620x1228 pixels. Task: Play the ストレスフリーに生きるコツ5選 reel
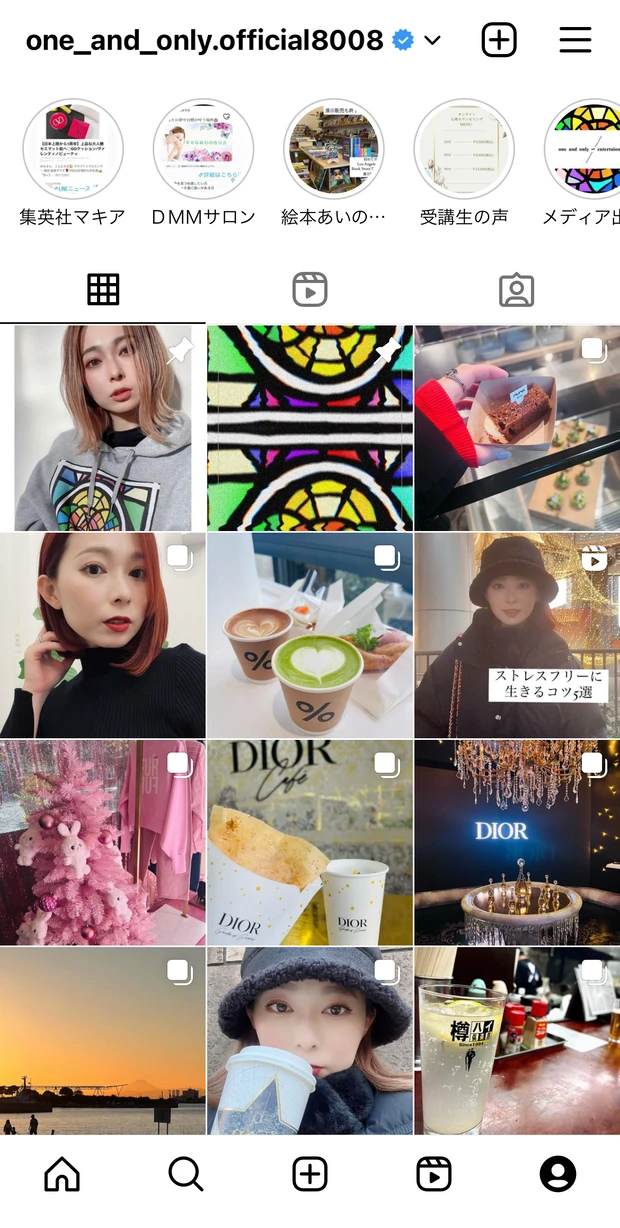[517, 635]
